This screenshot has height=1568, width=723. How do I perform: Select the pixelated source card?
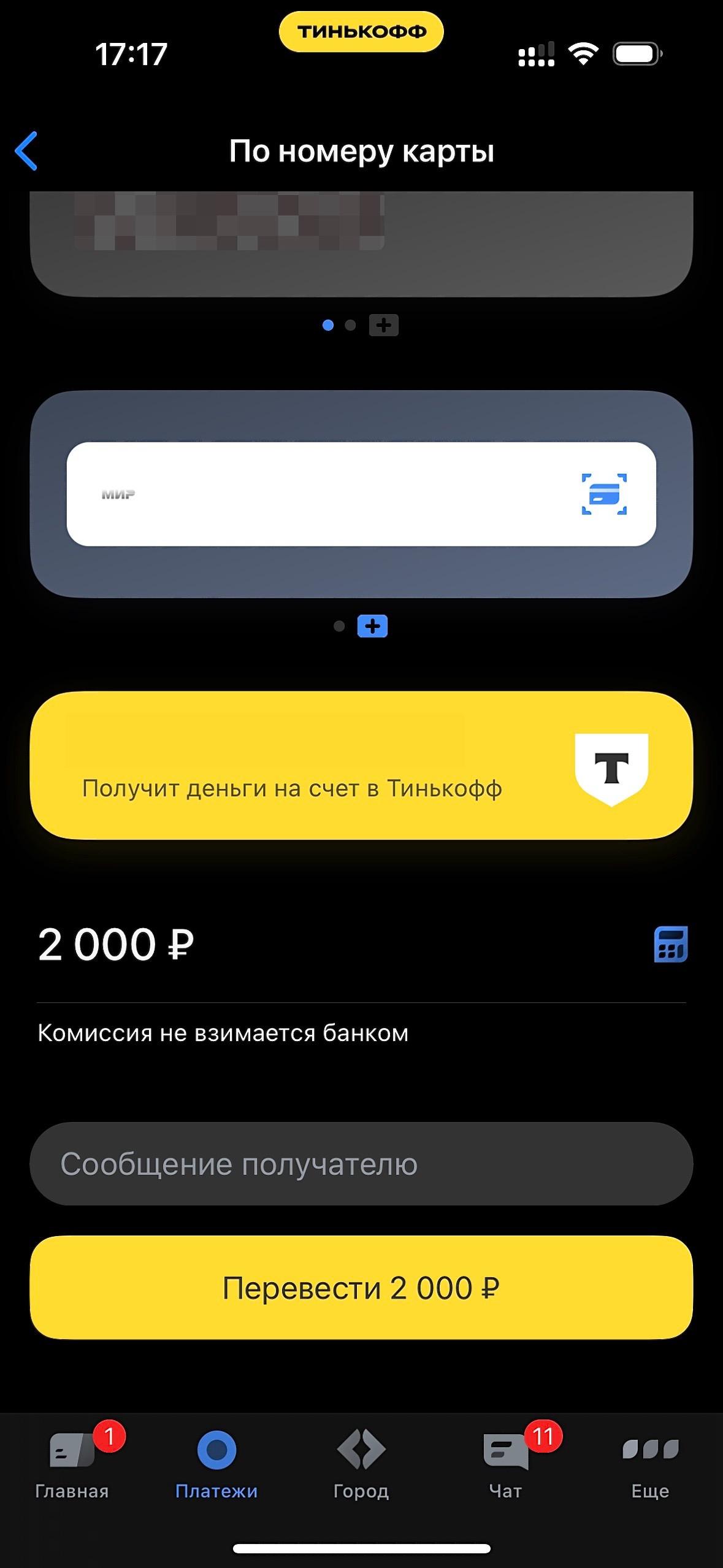pyautogui.click(x=361, y=243)
